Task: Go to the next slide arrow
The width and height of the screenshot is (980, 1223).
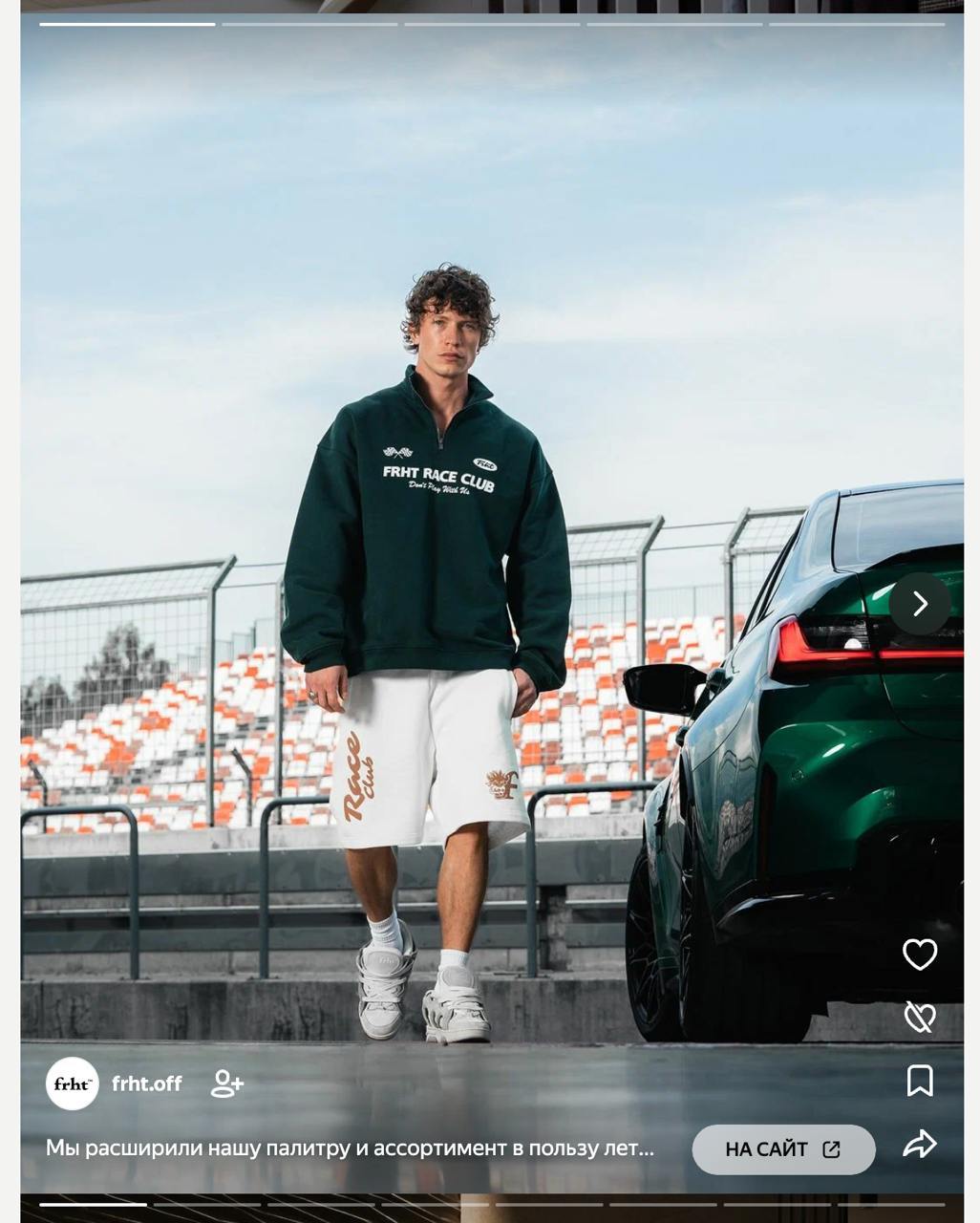Action: point(920,604)
